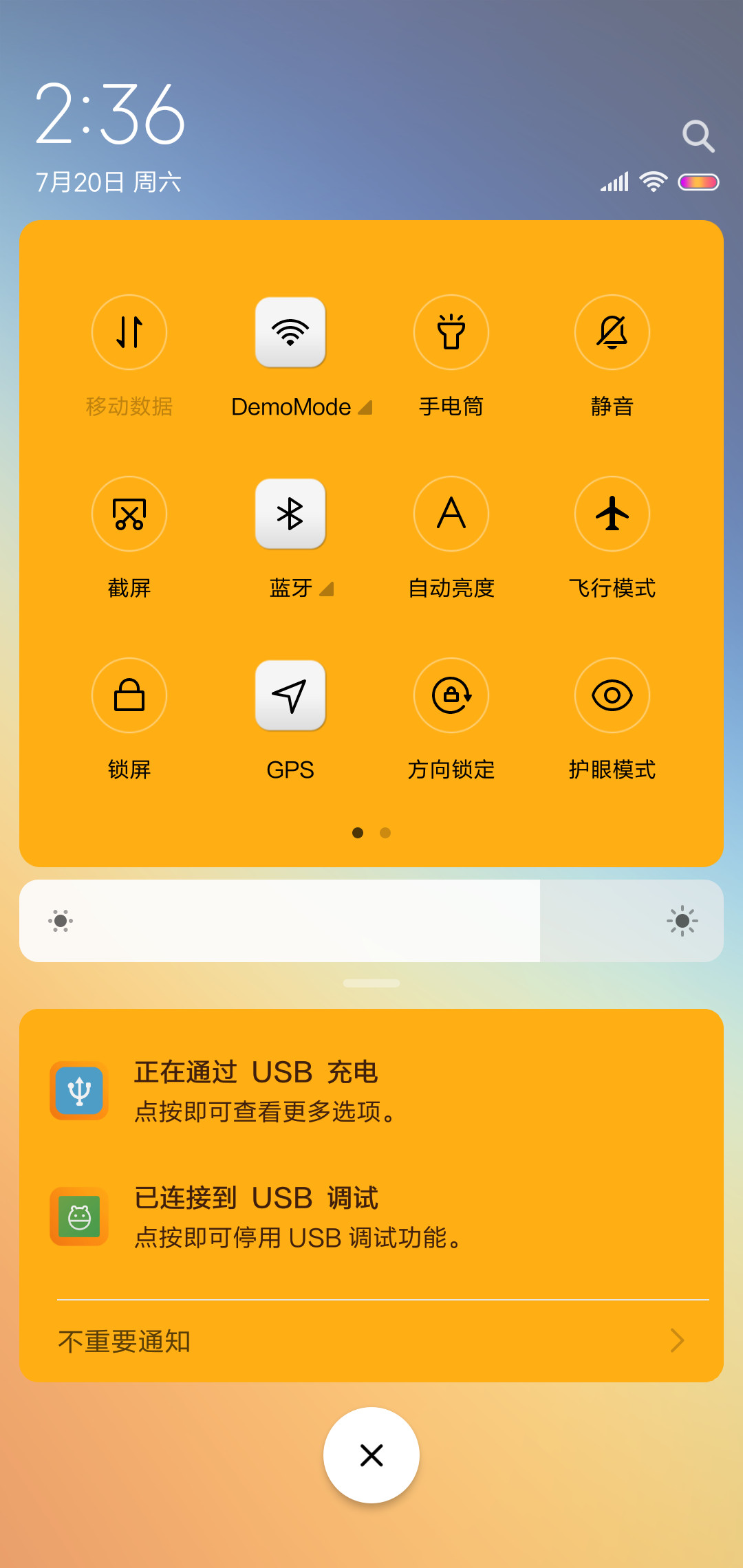Viewport: 743px width, 1568px height.
Task: Open the 正在通过 USB 充电 notification
Action: pyautogui.click(x=371, y=1091)
